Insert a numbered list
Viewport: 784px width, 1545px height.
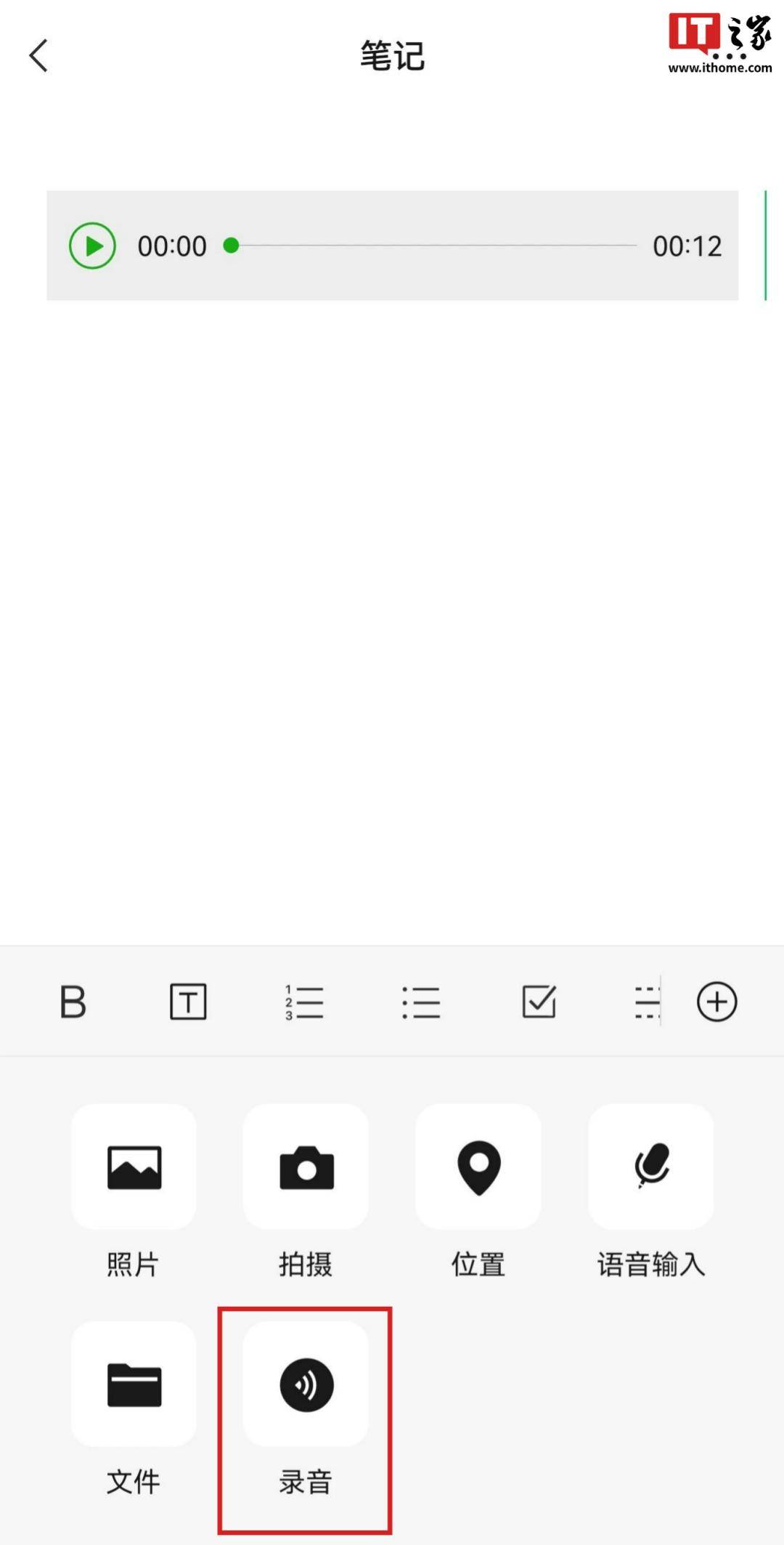pyautogui.click(x=304, y=1002)
